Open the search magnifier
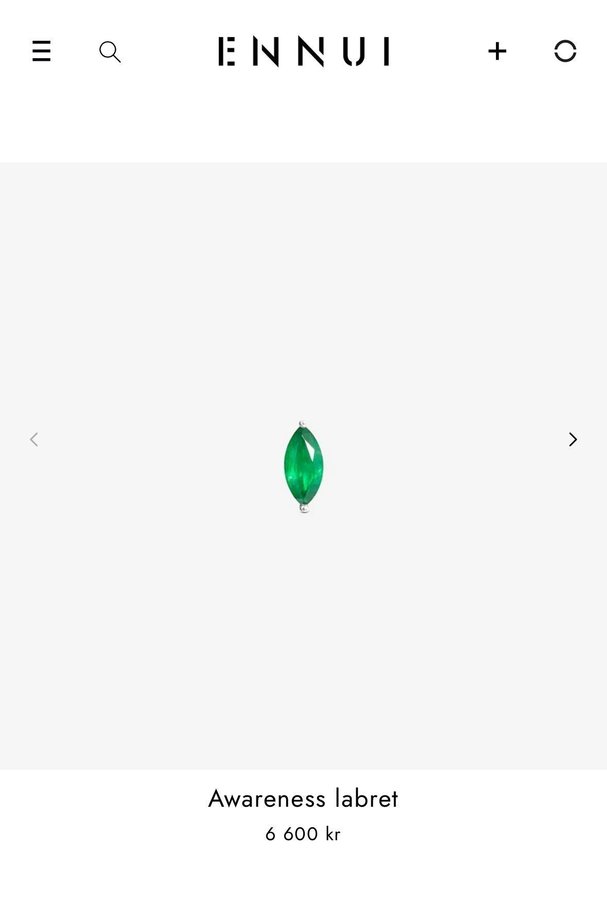 (110, 52)
